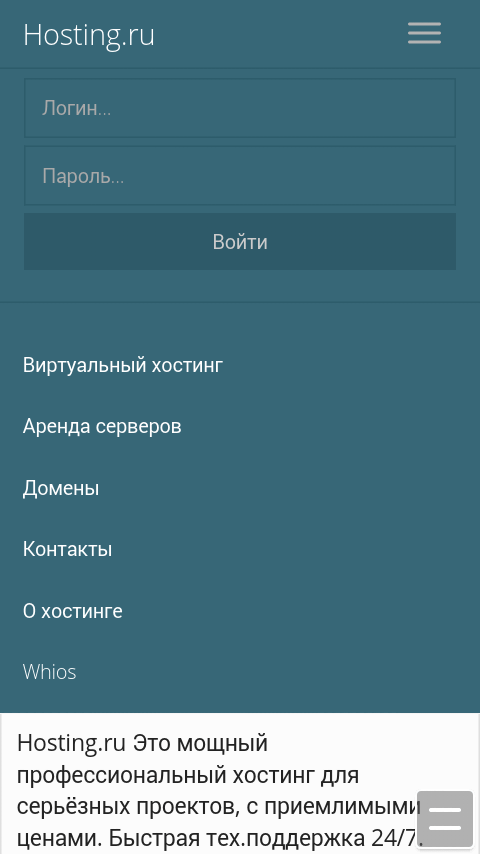The width and height of the screenshot is (480, 854).
Task: Tap the Войти login button
Action: click(240, 241)
